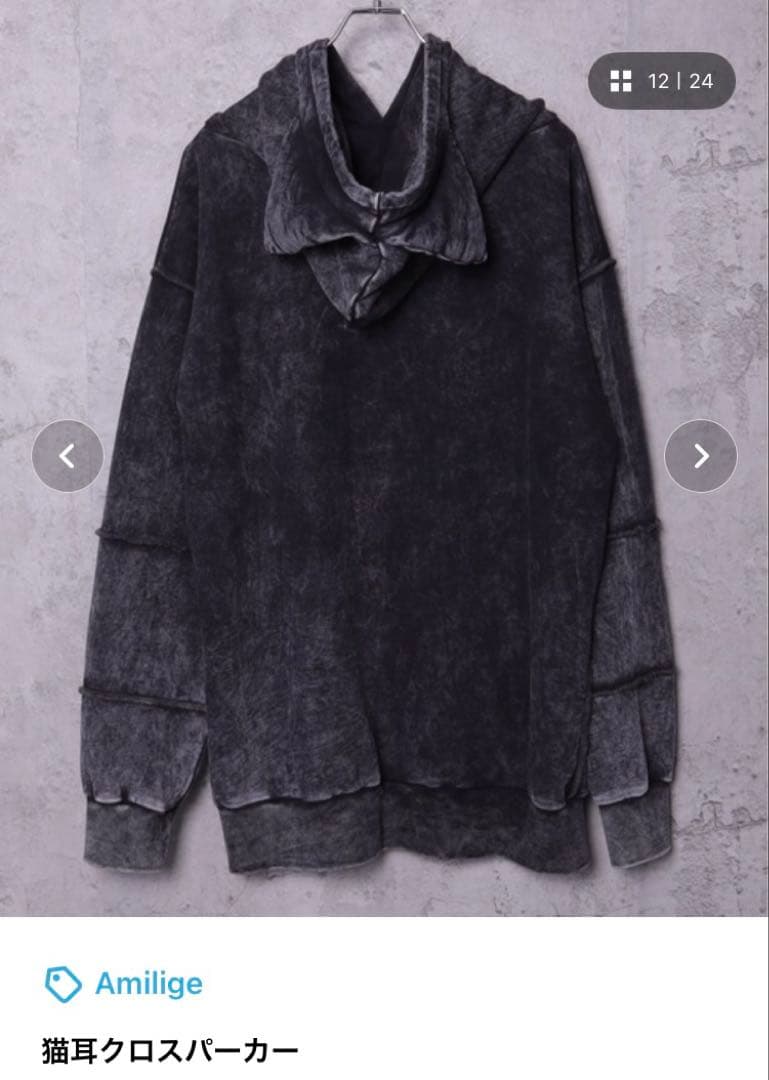Go to the next product photo
This screenshot has width=769, height=1080.
click(x=700, y=456)
